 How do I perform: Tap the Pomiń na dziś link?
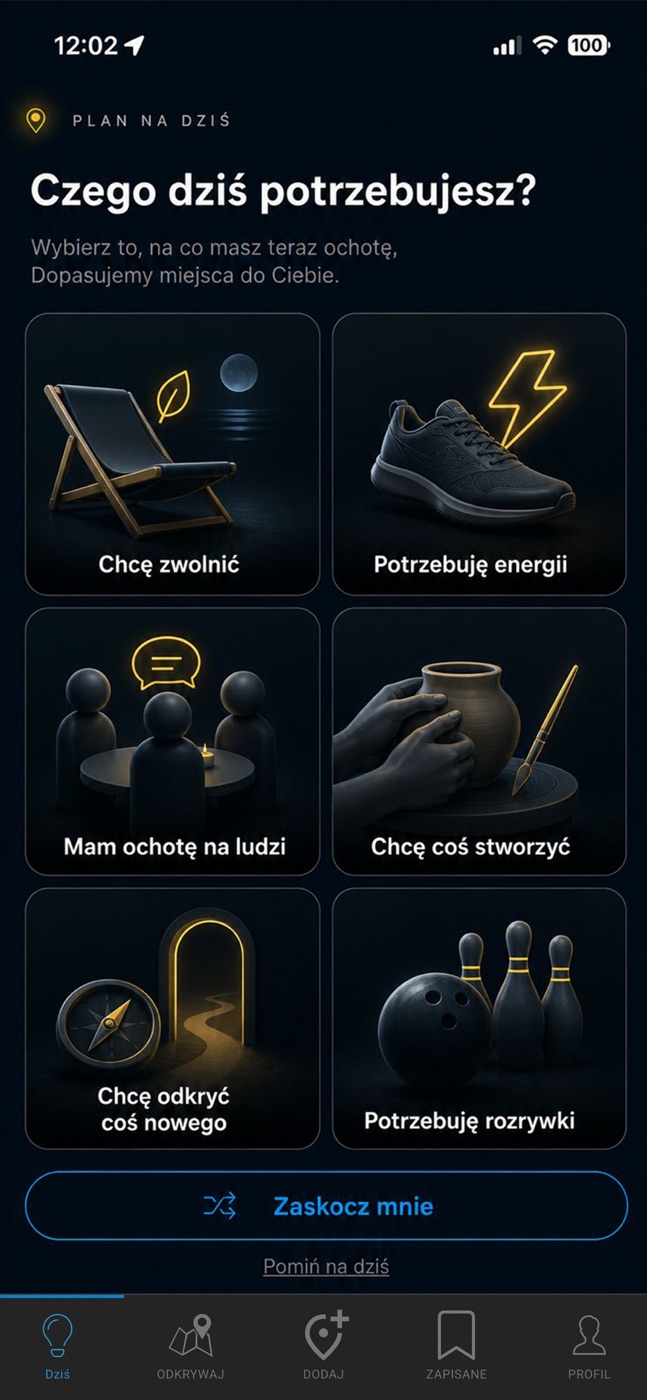pyautogui.click(x=326, y=1267)
